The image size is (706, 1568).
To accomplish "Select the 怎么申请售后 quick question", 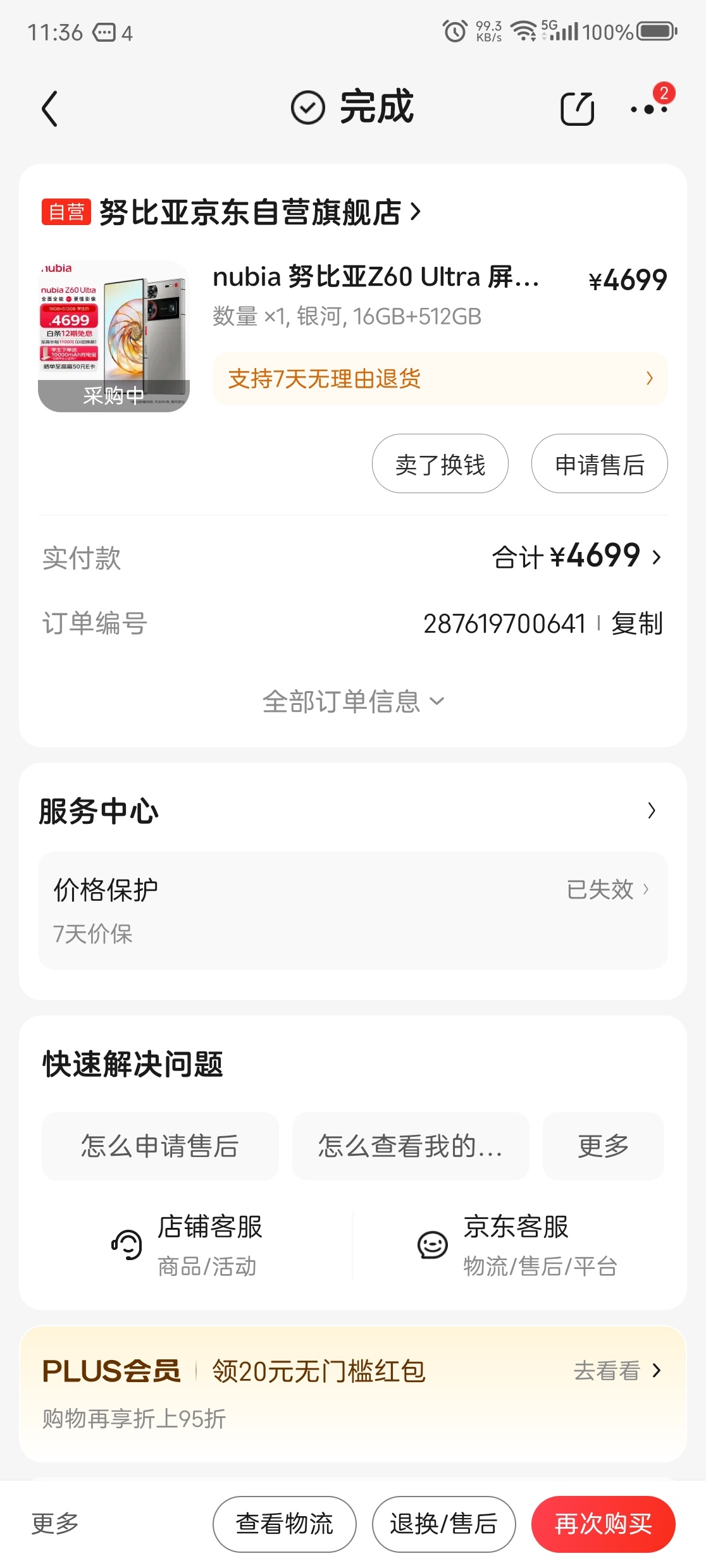I will pyautogui.click(x=160, y=1146).
